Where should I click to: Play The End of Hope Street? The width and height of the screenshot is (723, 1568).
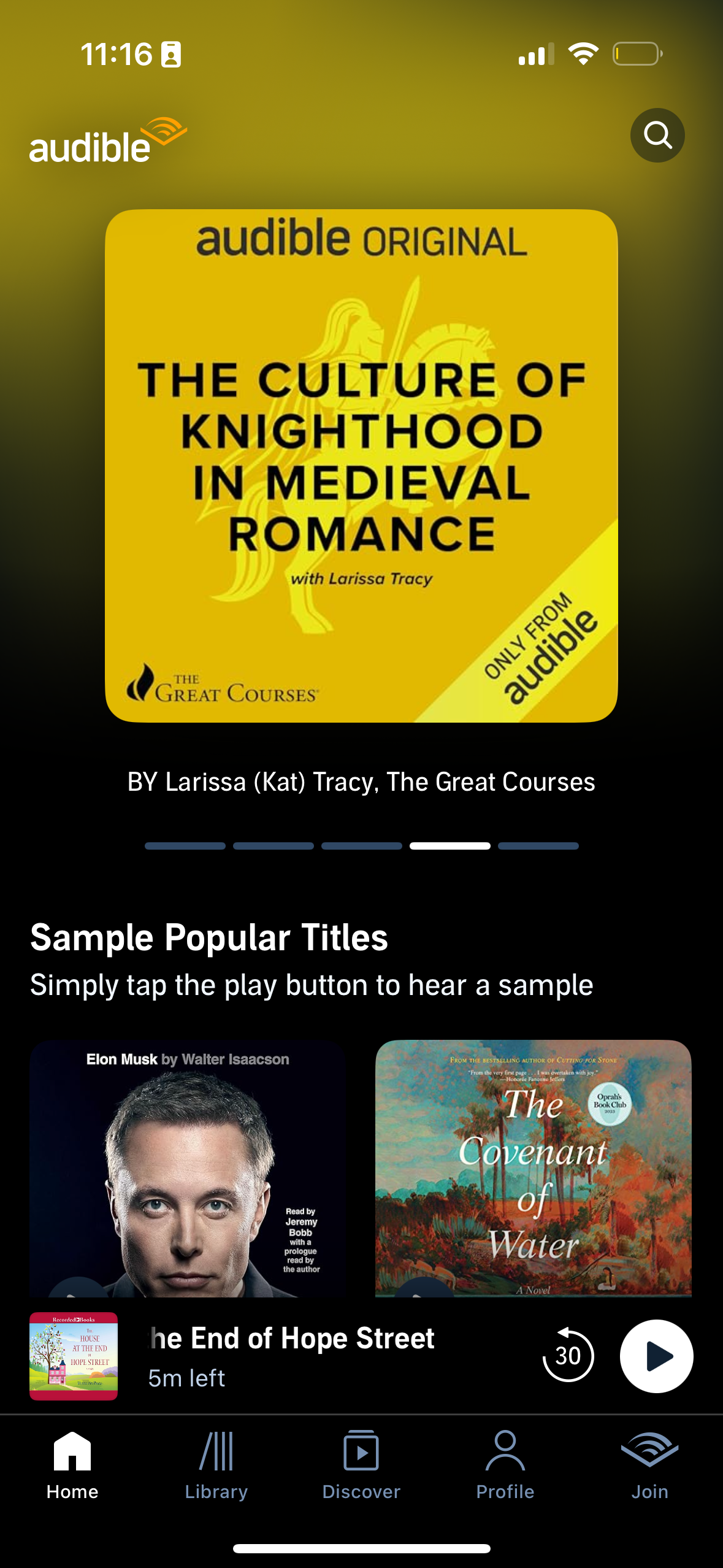pyautogui.click(x=656, y=1356)
